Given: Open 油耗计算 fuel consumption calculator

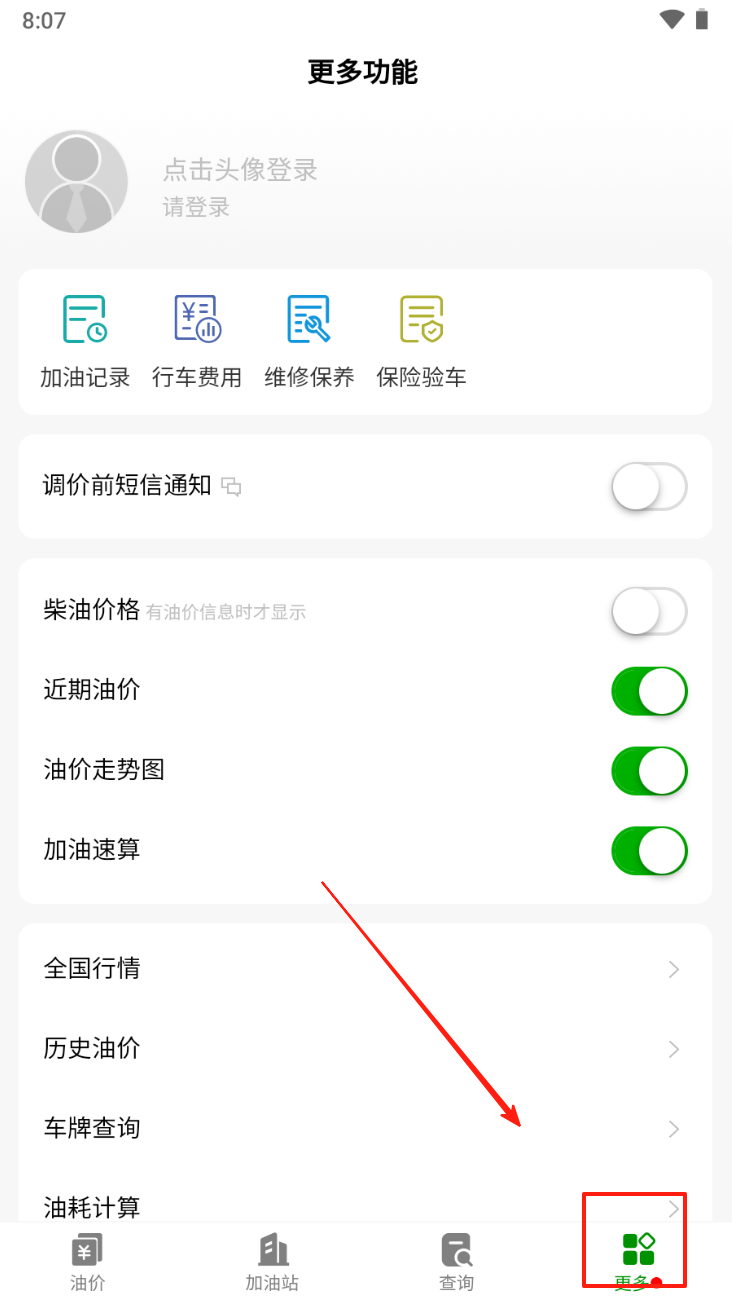Looking at the screenshot, I should (x=300, y=1205).
